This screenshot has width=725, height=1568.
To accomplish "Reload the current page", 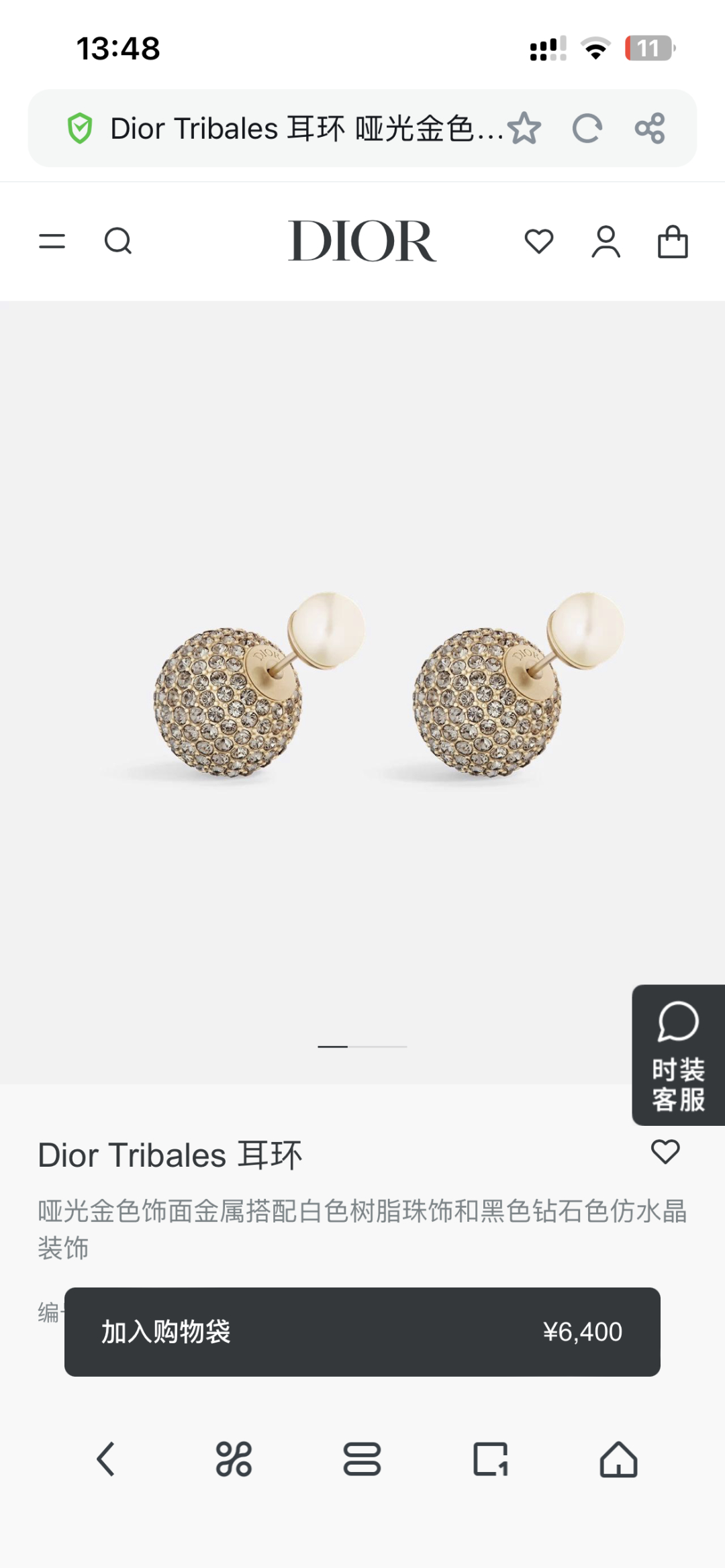I will point(587,129).
